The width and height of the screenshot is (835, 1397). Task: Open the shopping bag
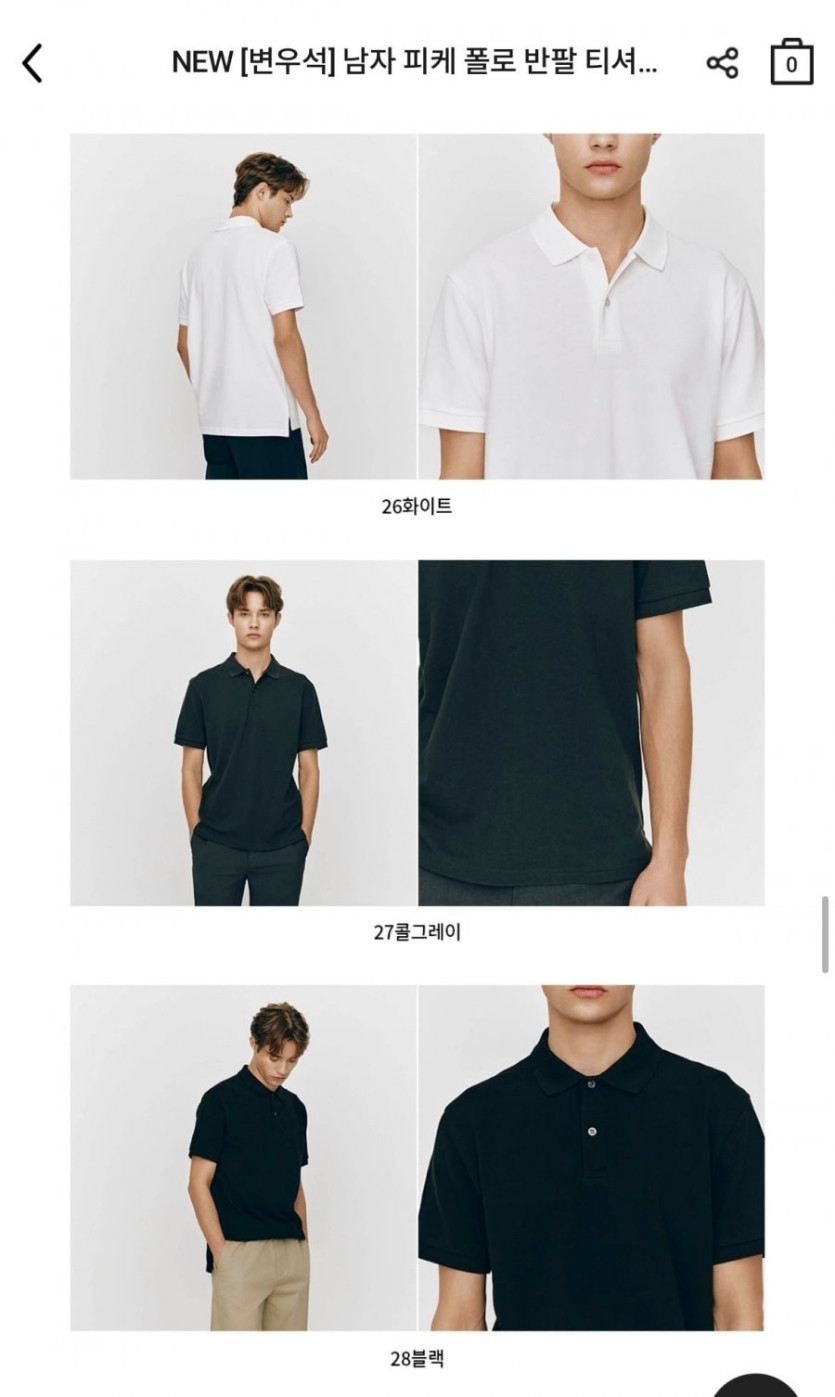point(791,62)
